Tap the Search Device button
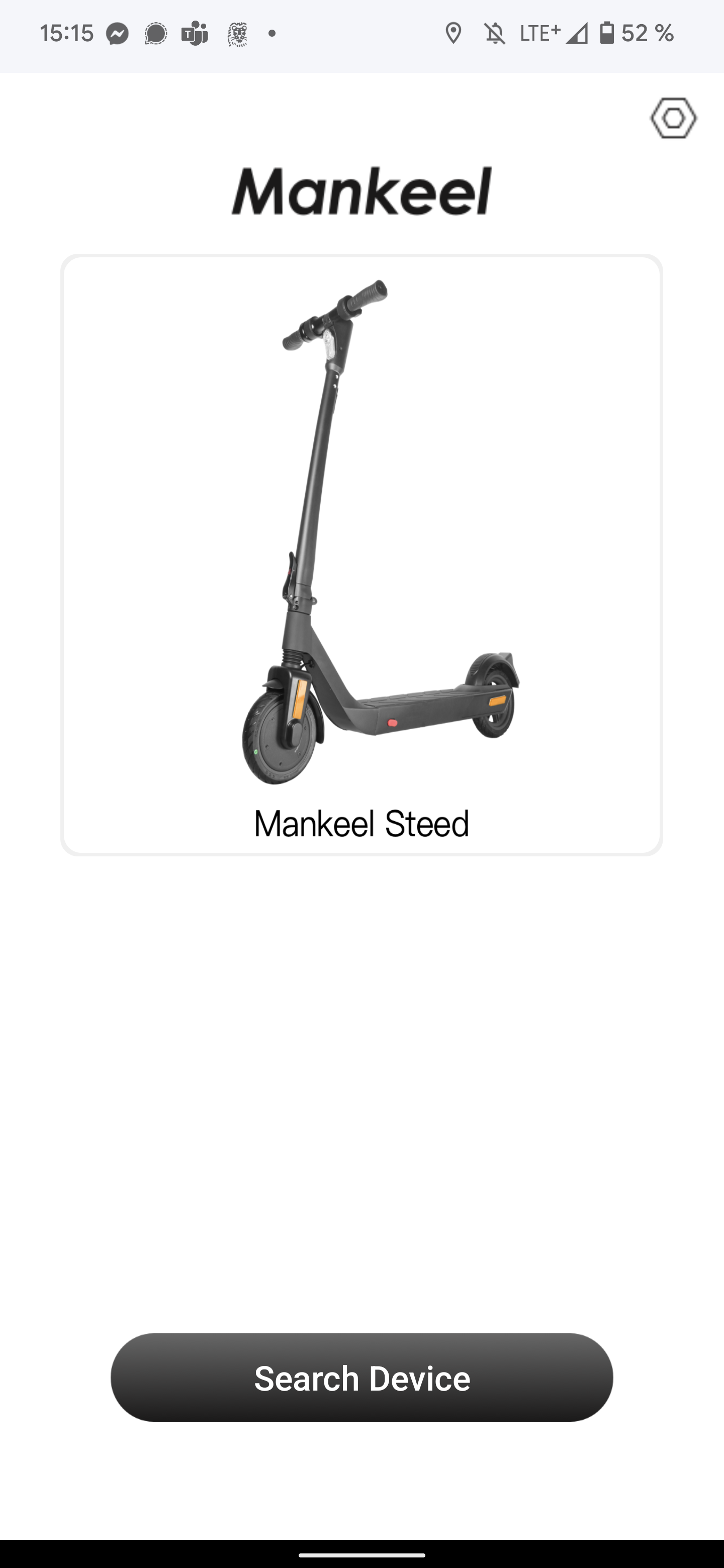This screenshot has height=1568, width=724. coord(361,1378)
